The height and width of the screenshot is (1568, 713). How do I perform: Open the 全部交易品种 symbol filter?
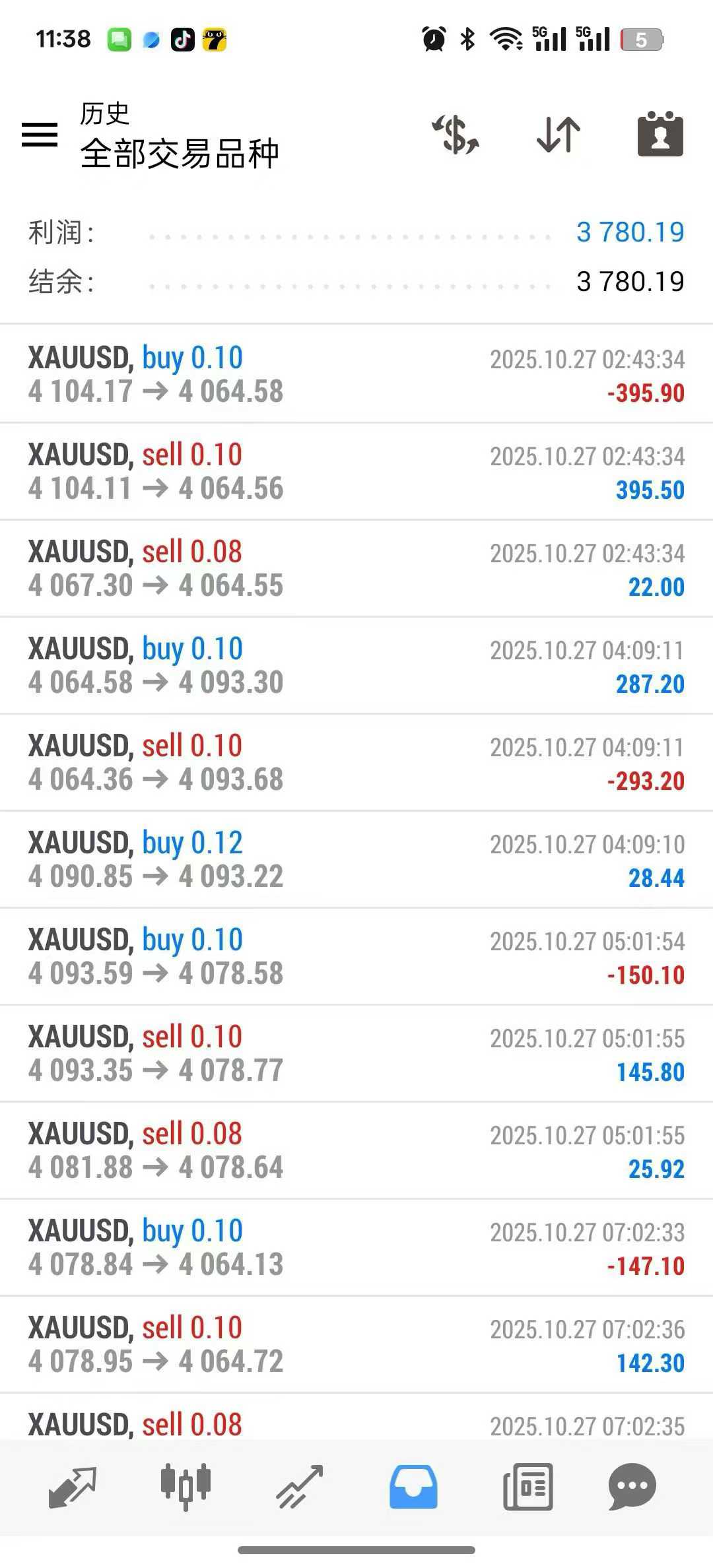(x=179, y=151)
